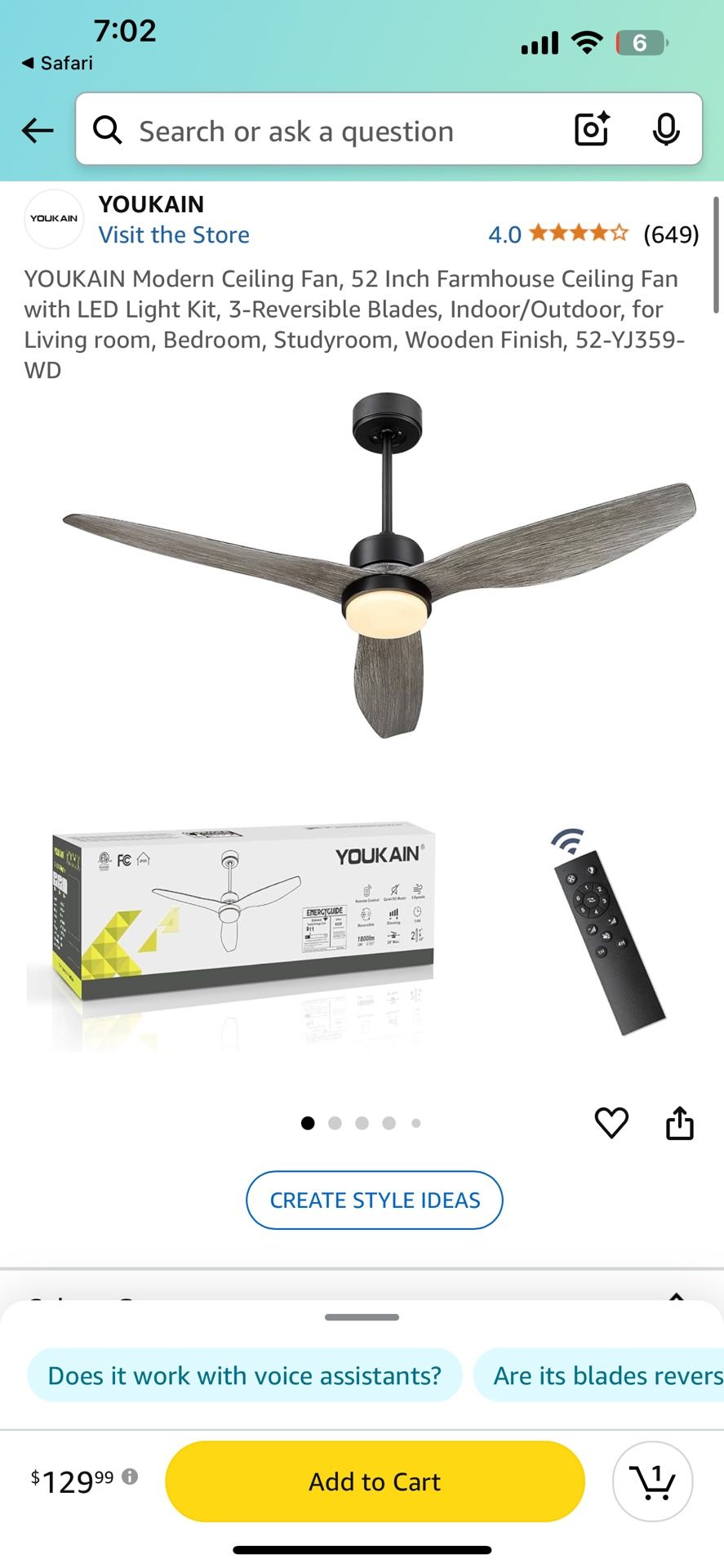724x1568 pixels.
Task: Go back with the arrow icon
Action: tap(38, 130)
